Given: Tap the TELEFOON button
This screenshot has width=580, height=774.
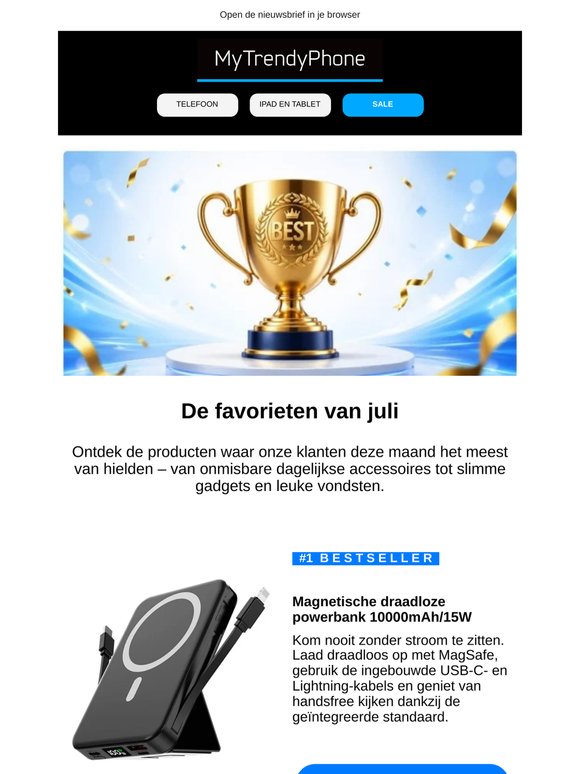Looking at the screenshot, I should click(x=197, y=105).
